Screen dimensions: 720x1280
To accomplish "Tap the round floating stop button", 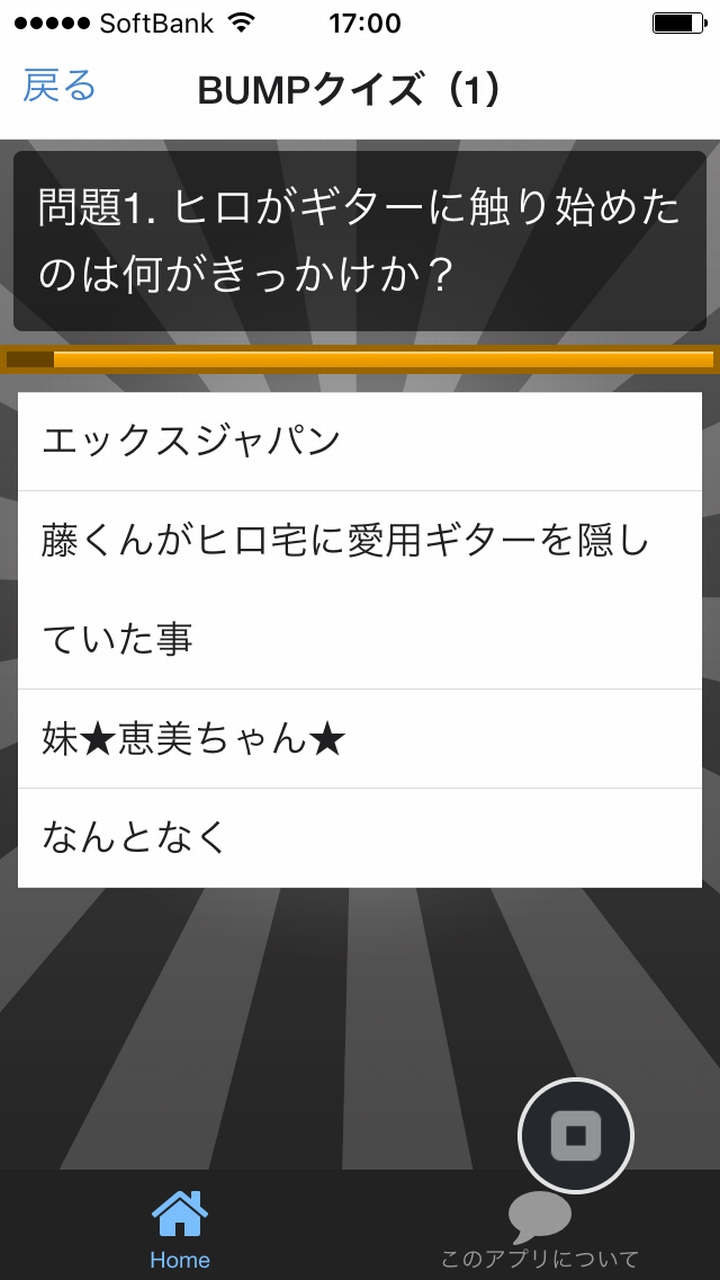I will 576,1135.
